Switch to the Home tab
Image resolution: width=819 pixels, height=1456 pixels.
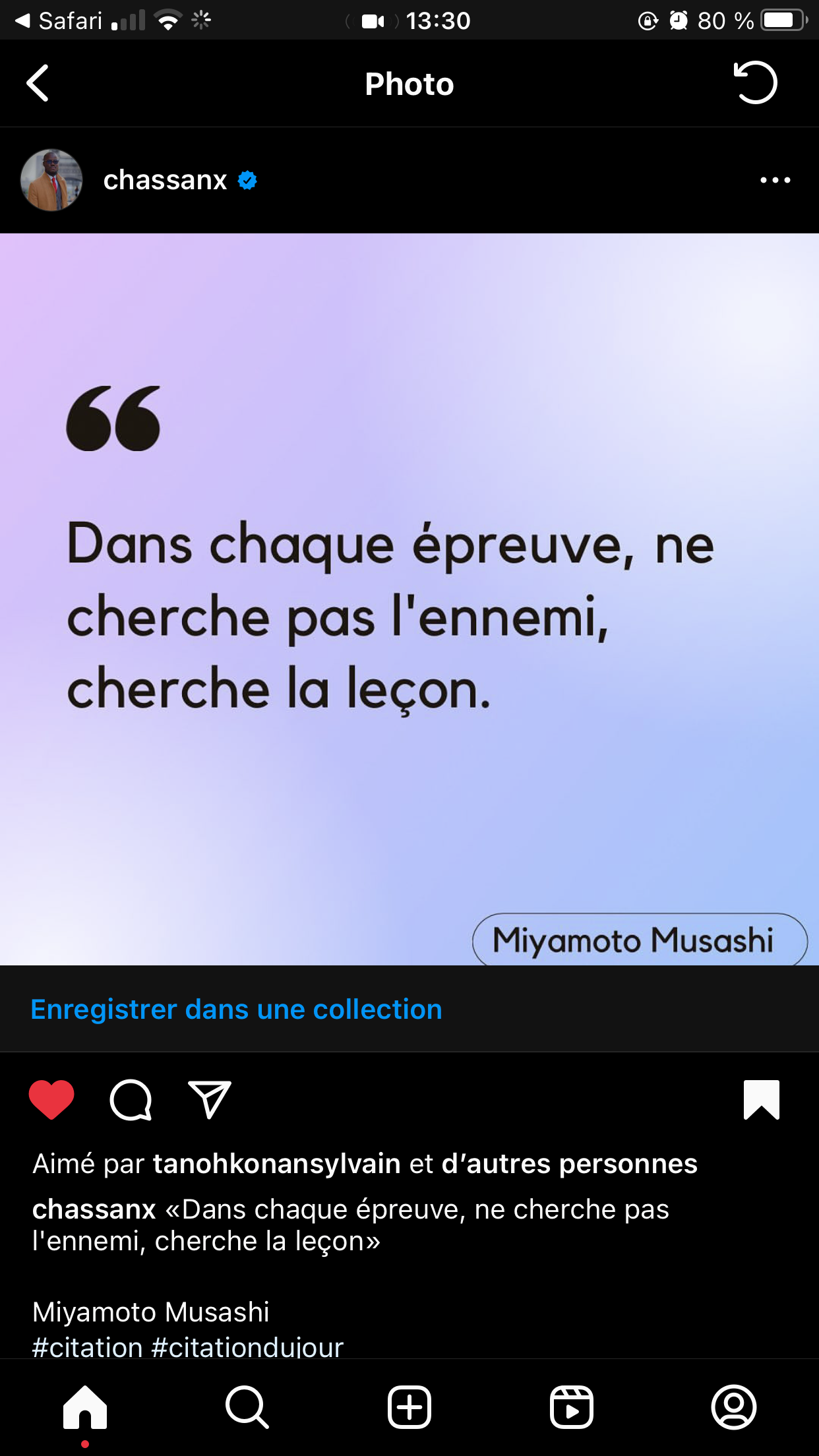coord(85,1407)
